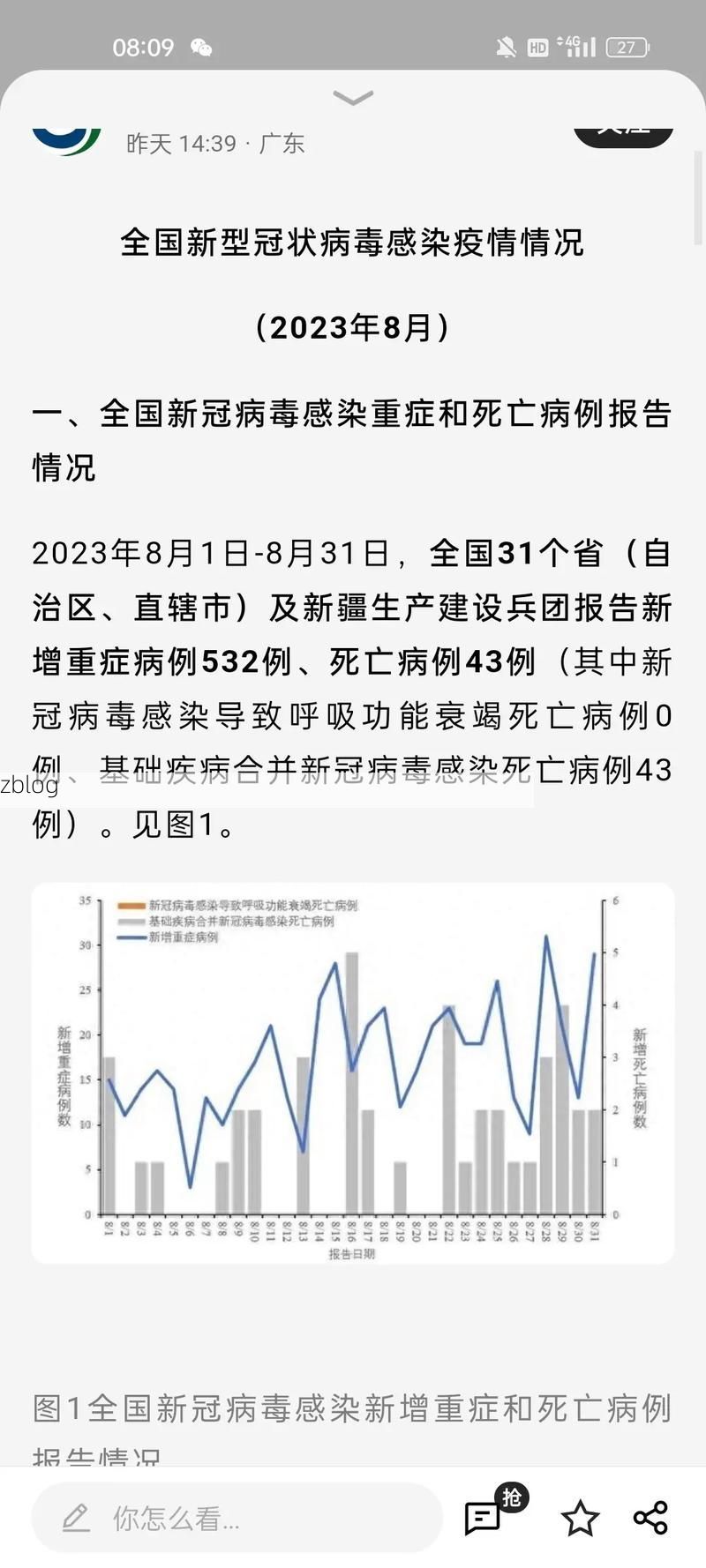This screenshot has width=706, height=1568.
Task: Open comments via the speech bubble icon
Action: pos(483,1517)
